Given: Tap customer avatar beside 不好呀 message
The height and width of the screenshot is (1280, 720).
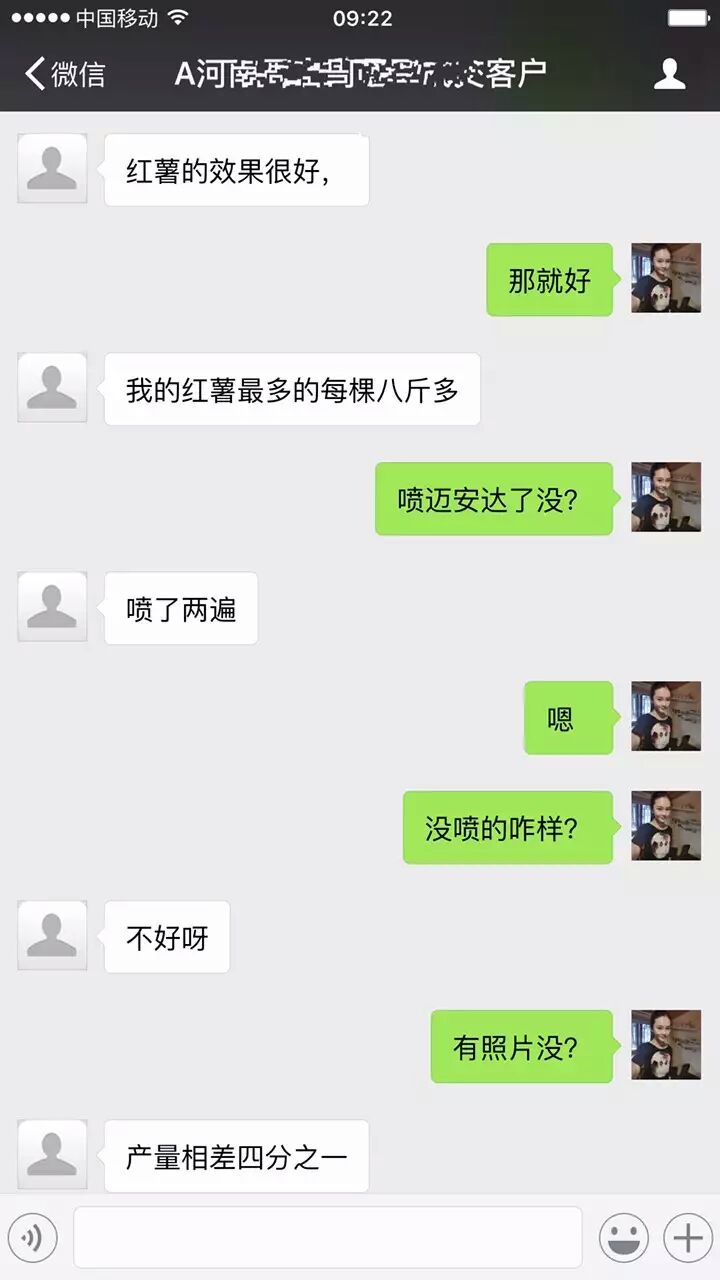Looking at the screenshot, I should tap(52, 935).
